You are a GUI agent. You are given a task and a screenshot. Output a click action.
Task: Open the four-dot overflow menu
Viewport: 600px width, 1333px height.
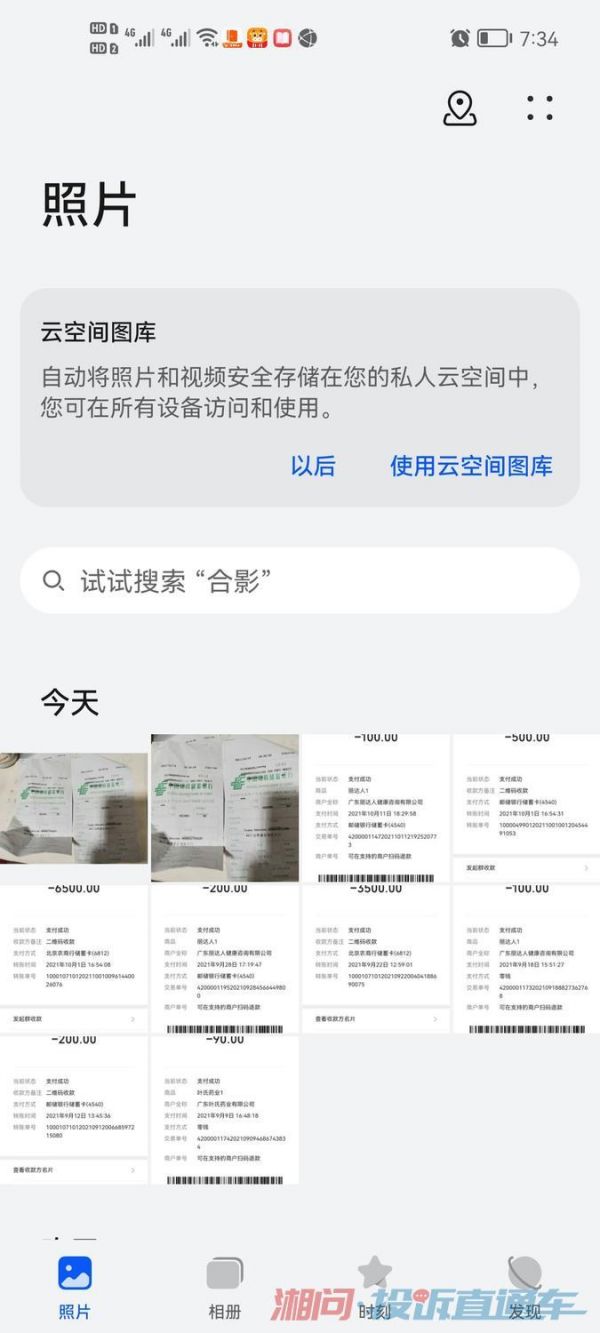(x=540, y=108)
